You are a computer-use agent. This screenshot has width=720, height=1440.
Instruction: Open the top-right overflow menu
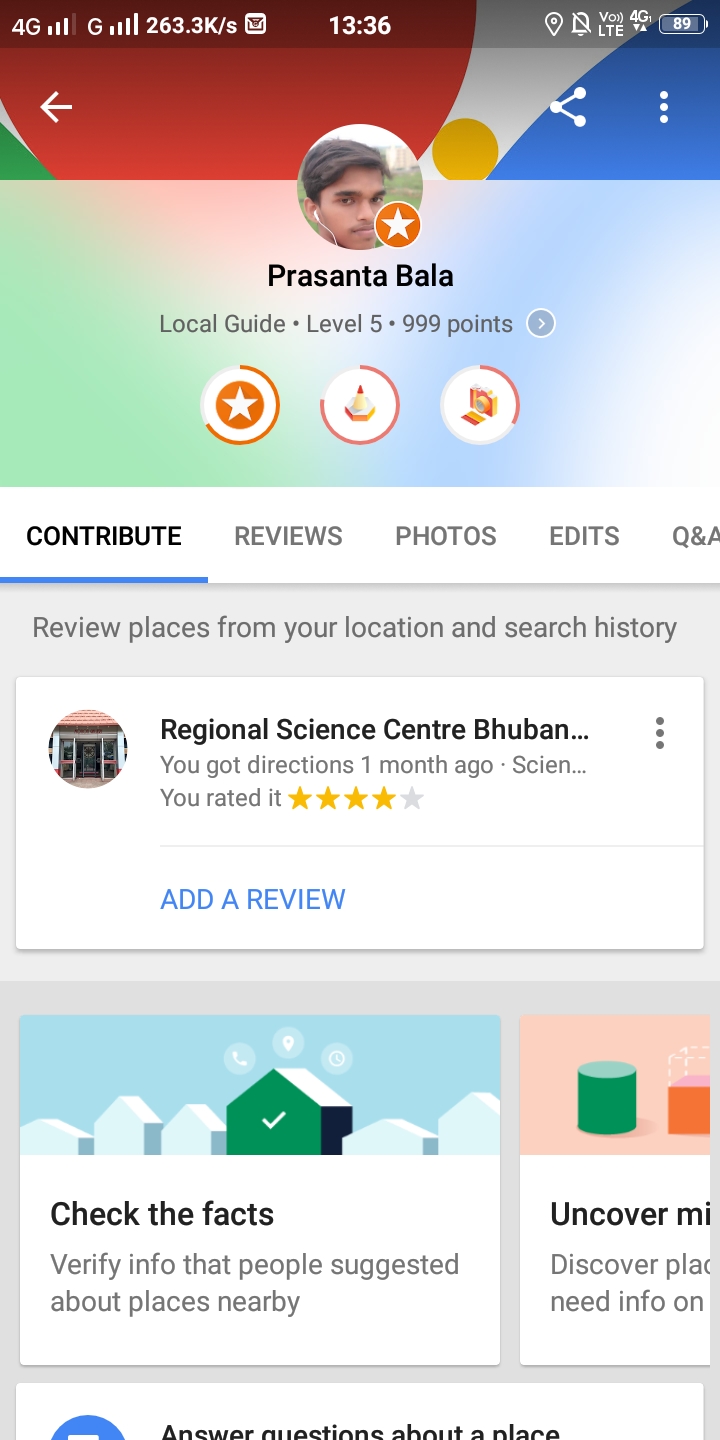[664, 107]
